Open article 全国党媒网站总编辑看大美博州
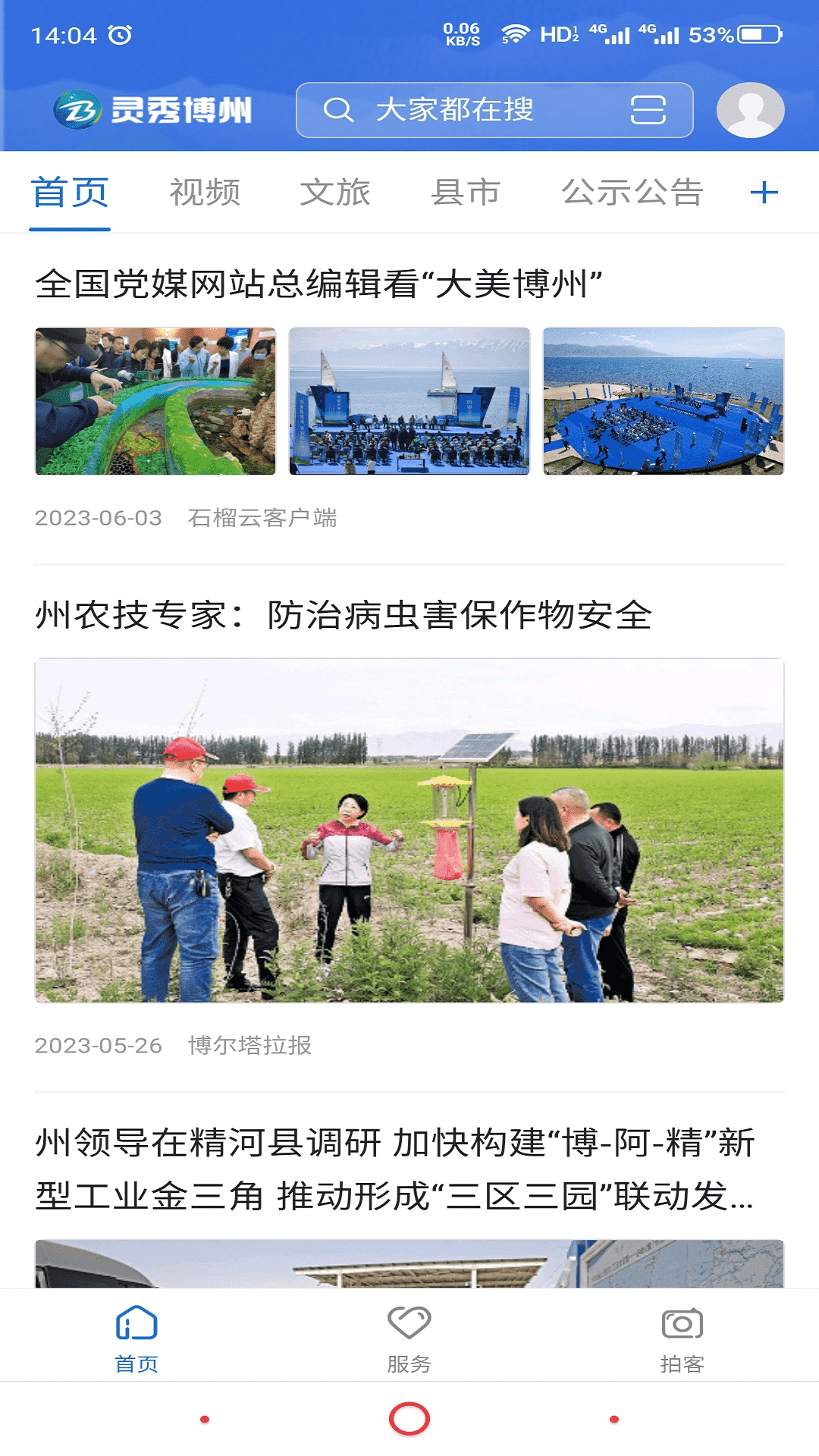 point(318,284)
